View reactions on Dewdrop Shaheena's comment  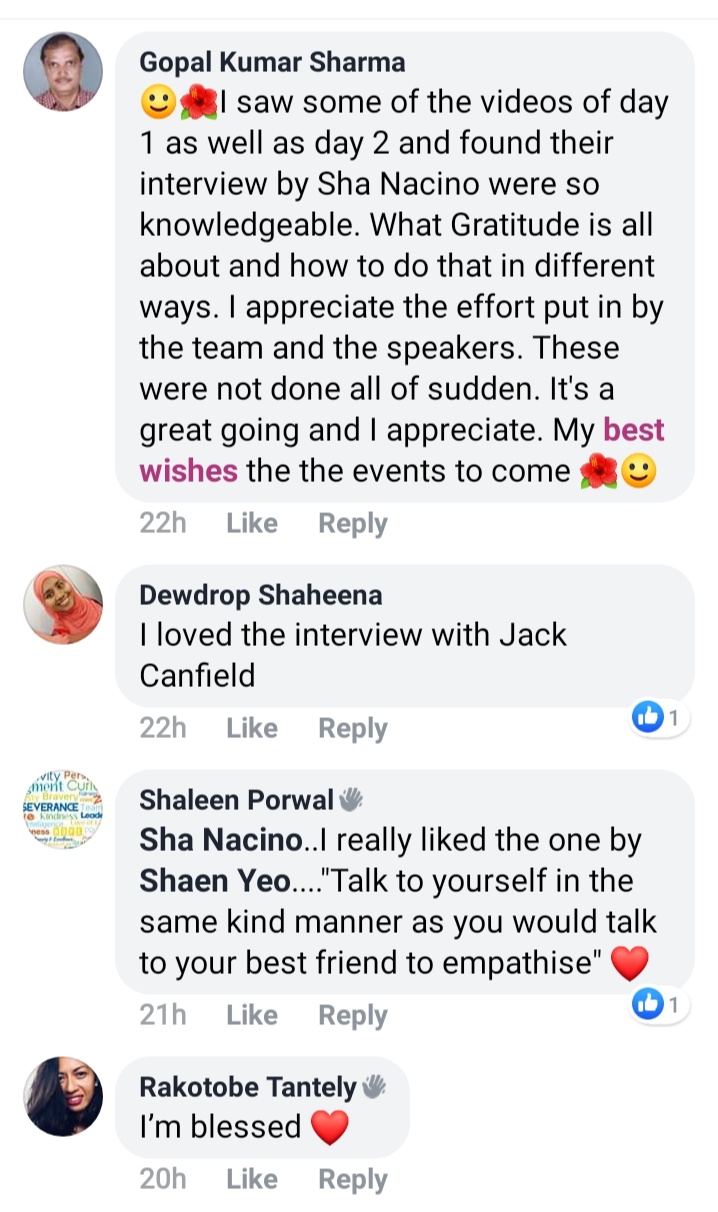point(660,716)
